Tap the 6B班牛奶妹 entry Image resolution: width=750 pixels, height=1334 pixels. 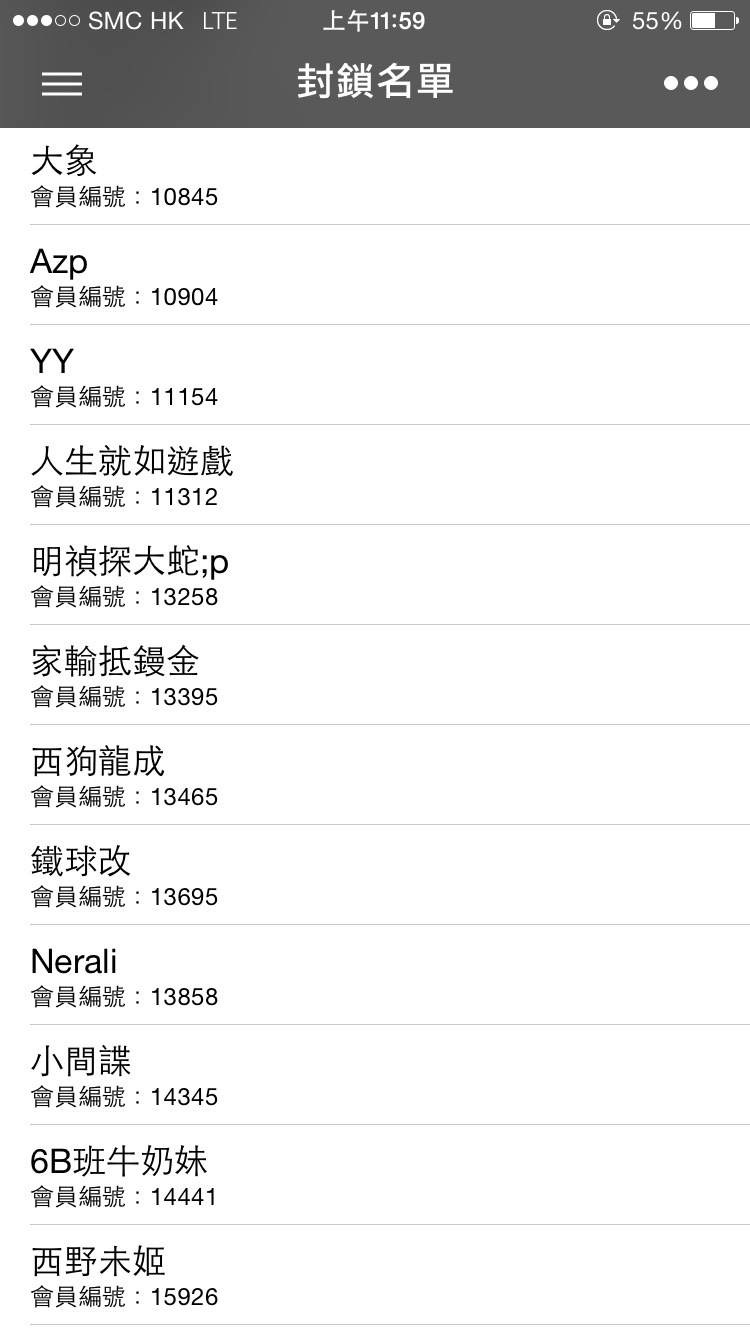point(375,1176)
